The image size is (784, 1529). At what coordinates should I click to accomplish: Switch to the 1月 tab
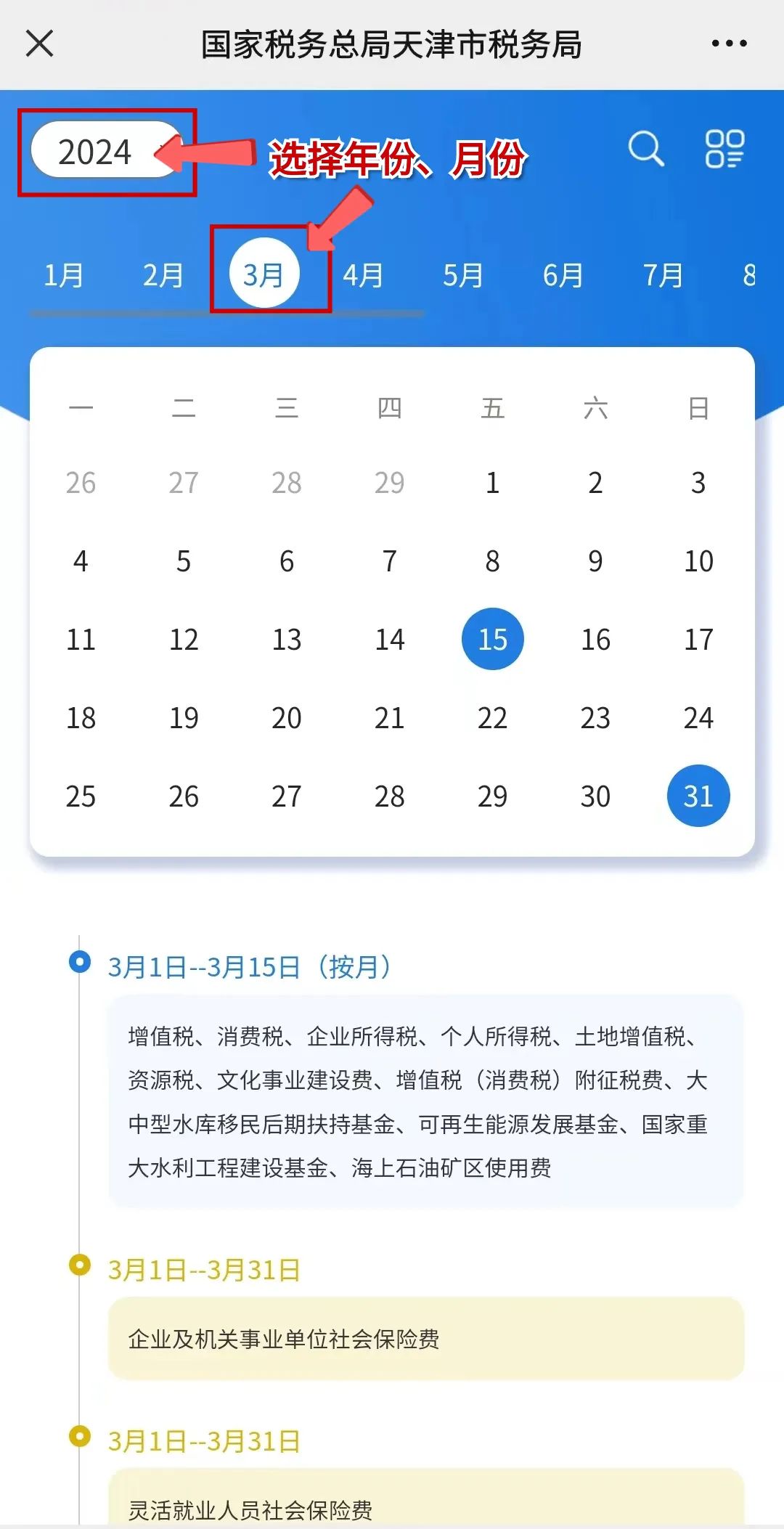pyautogui.click(x=64, y=275)
